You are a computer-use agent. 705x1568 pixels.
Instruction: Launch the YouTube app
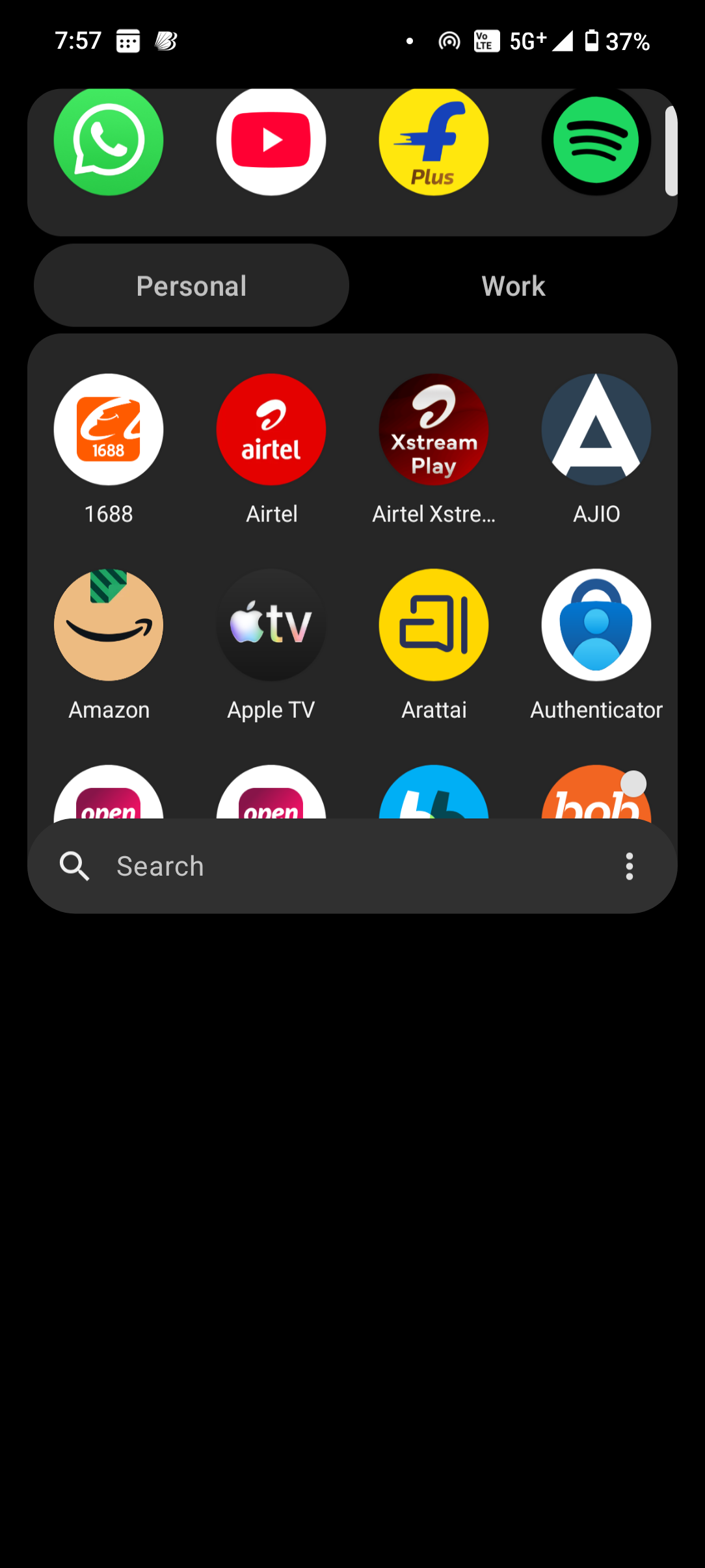(271, 140)
